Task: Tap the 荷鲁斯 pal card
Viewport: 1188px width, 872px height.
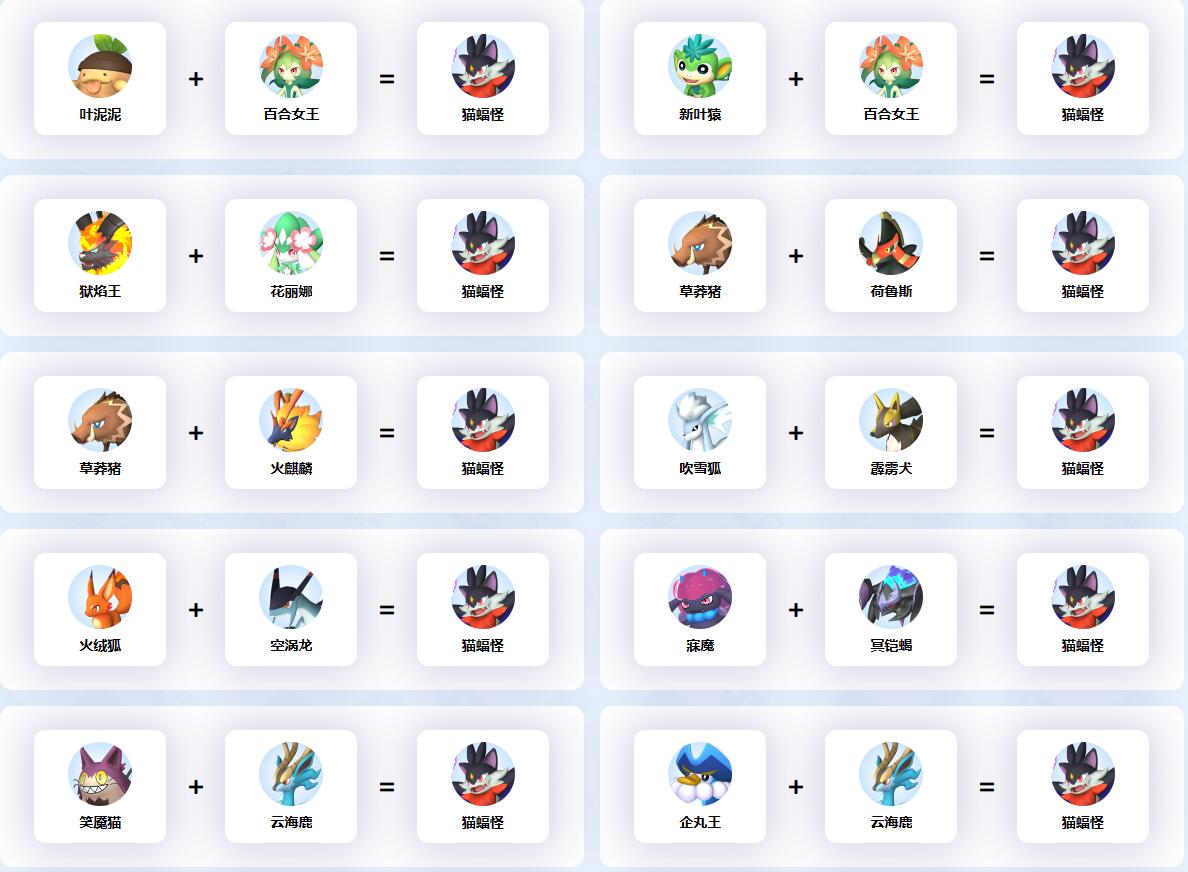Action: (891, 256)
